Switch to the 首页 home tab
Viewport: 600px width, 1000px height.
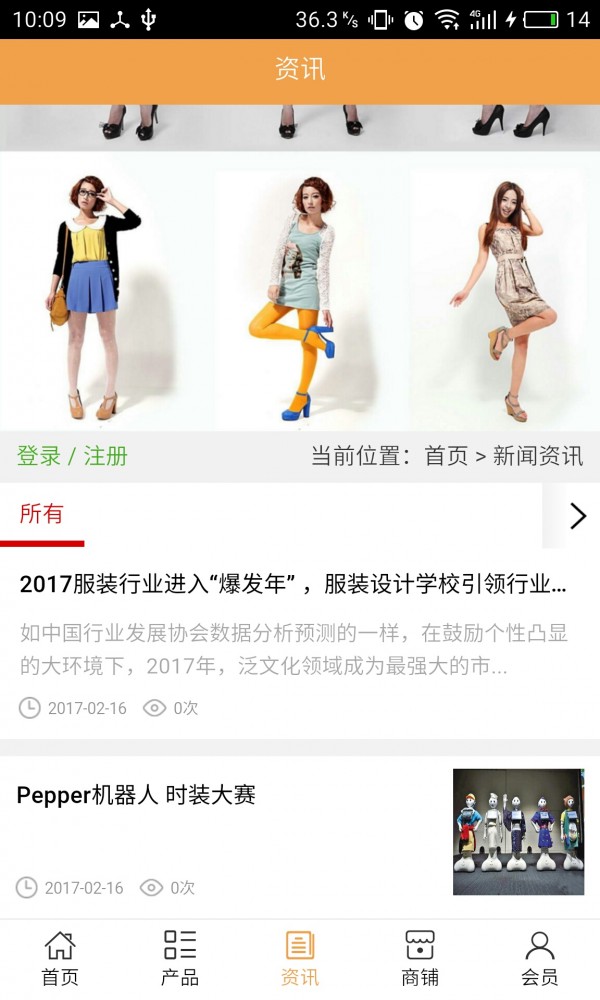tap(60, 959)
